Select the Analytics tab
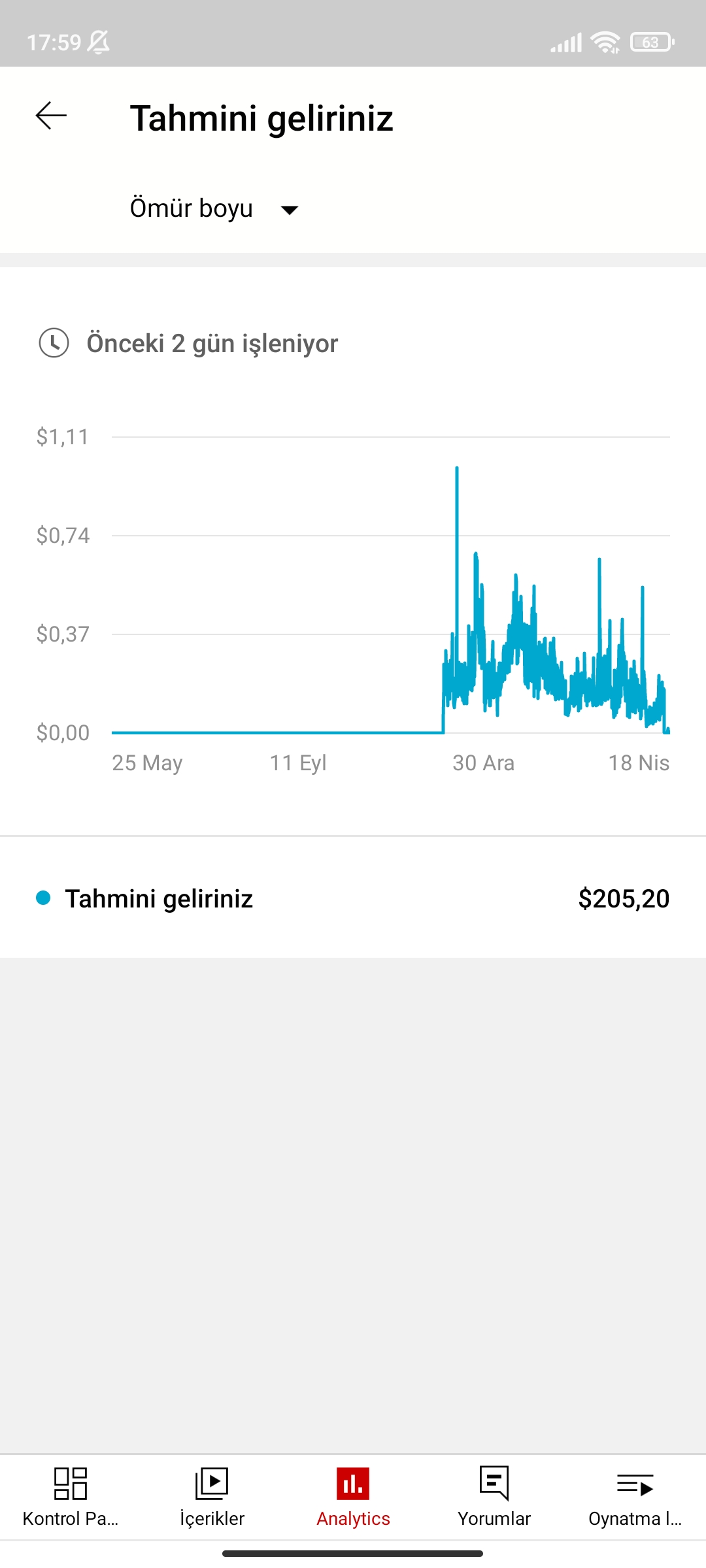 click(353, 1497)
